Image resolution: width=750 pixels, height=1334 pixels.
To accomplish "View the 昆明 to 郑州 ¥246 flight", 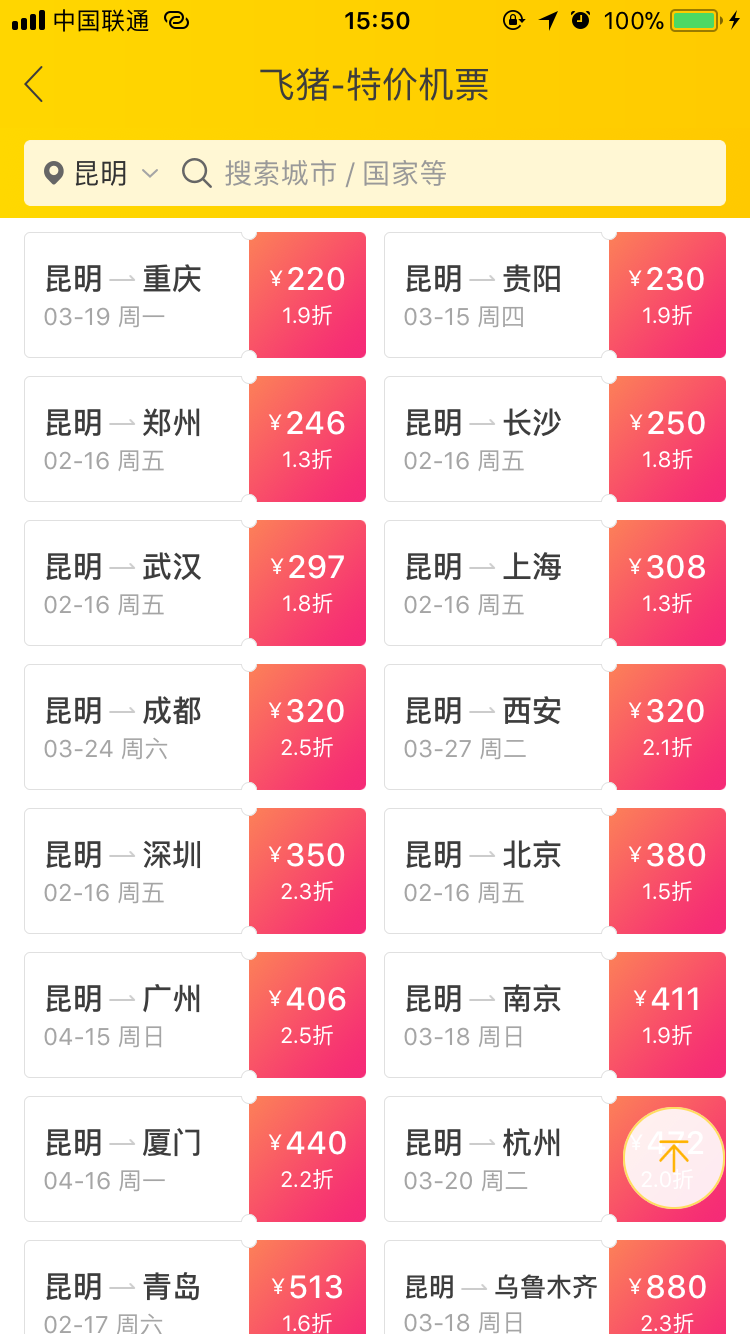I will click(x=195, y=439).
